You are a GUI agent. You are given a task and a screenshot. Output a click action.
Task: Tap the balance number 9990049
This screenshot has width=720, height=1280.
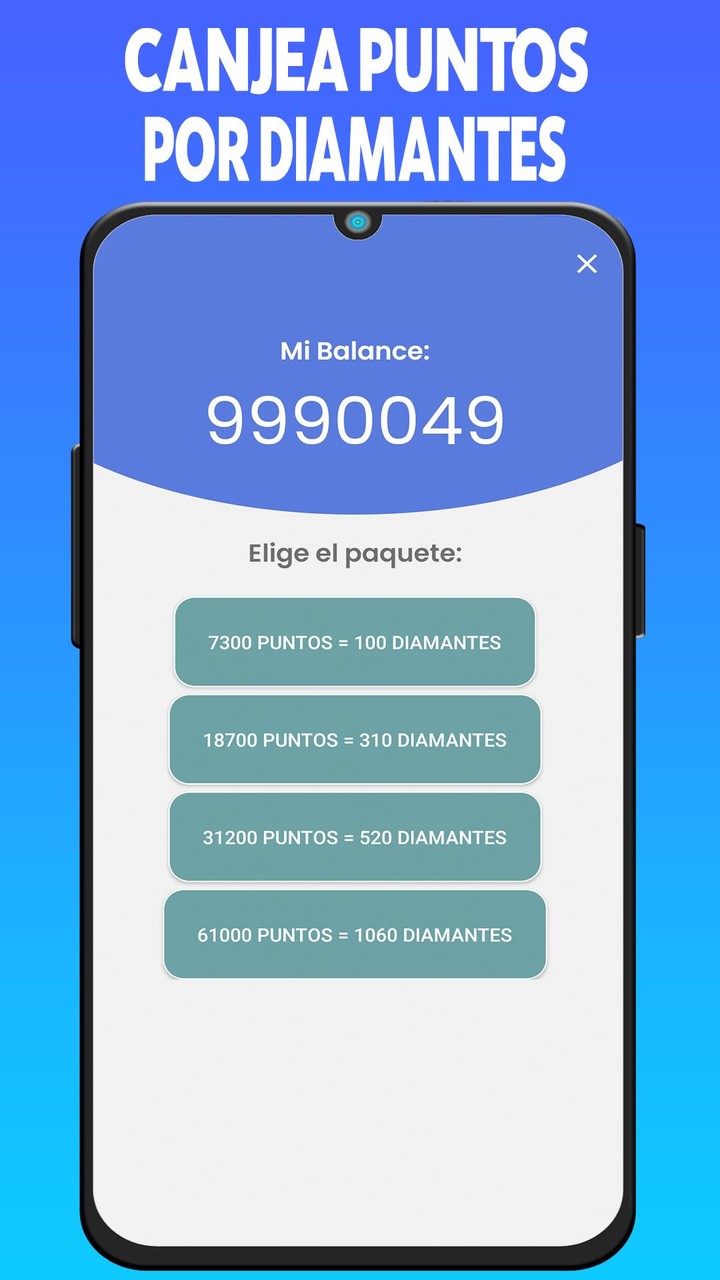pyautogui.click(x=355, y=419)
